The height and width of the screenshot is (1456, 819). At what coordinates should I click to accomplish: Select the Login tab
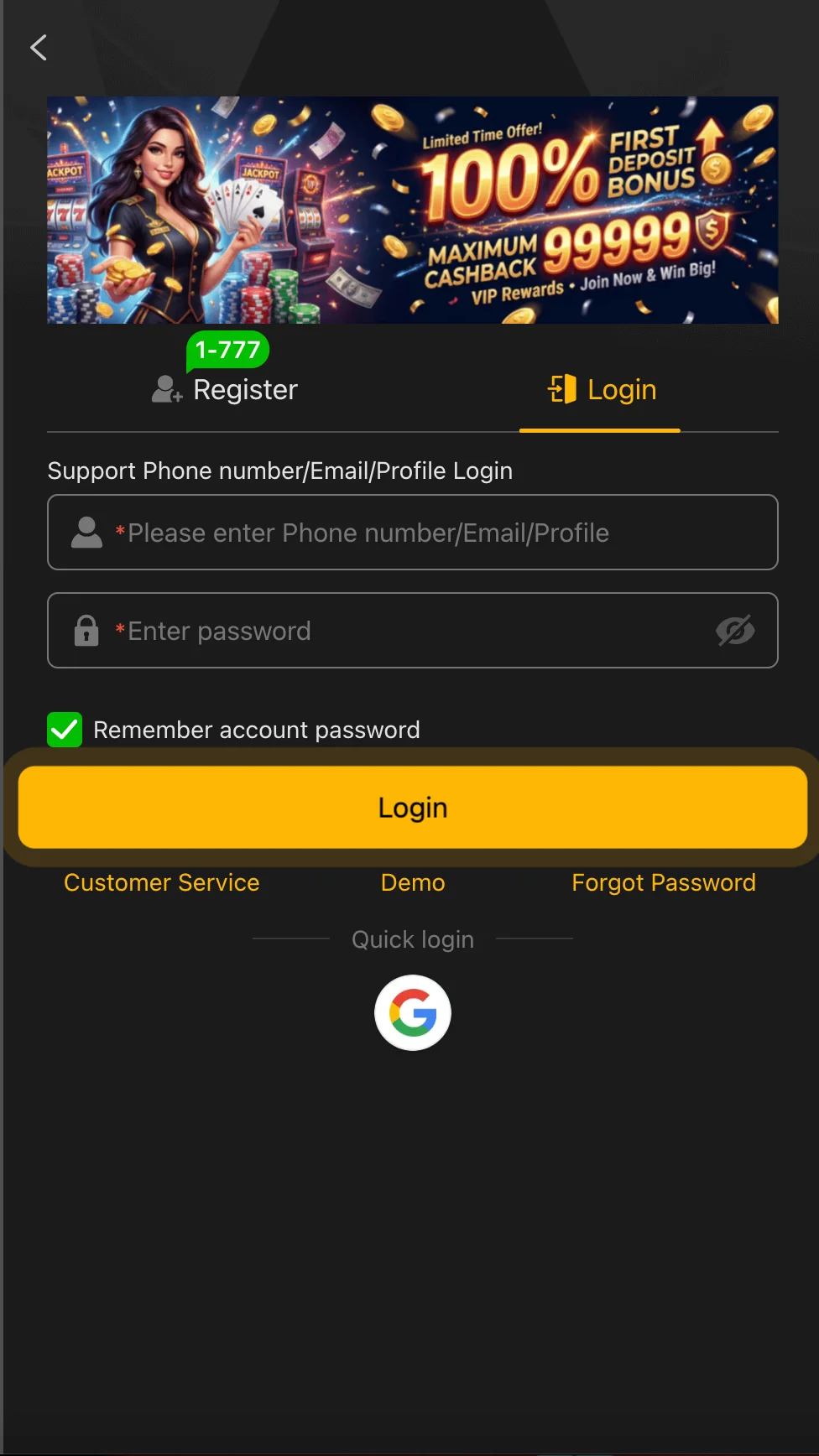[601, 390]
